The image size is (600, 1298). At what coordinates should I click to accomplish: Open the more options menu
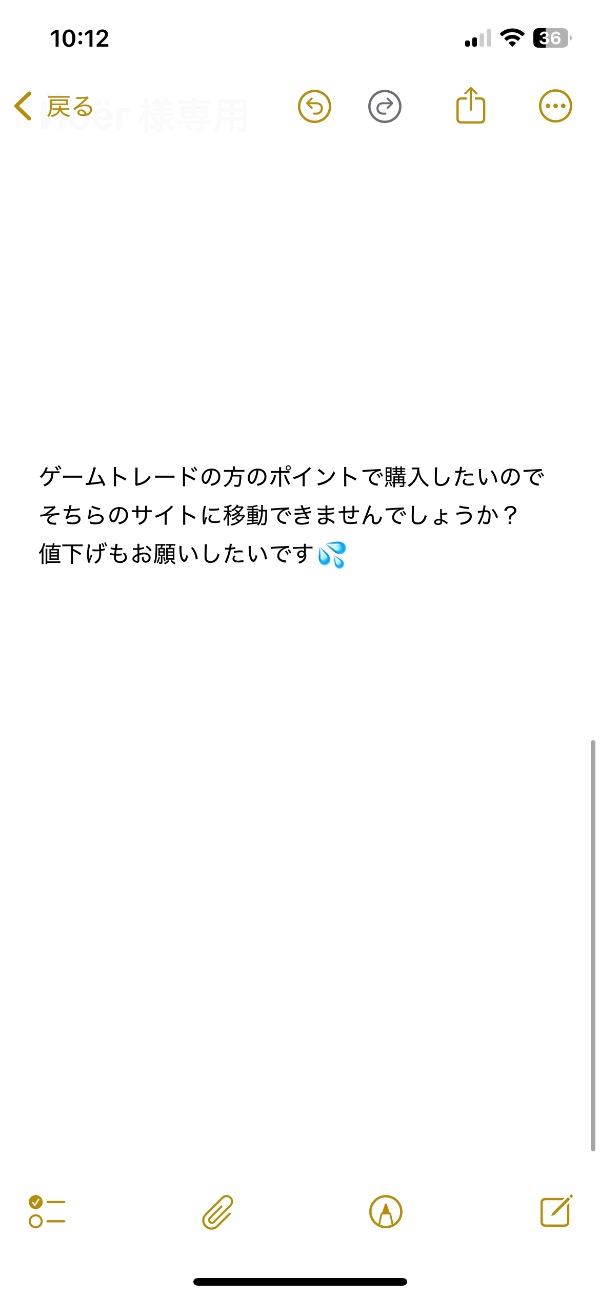pyautogui.click(x=555, y=106)
